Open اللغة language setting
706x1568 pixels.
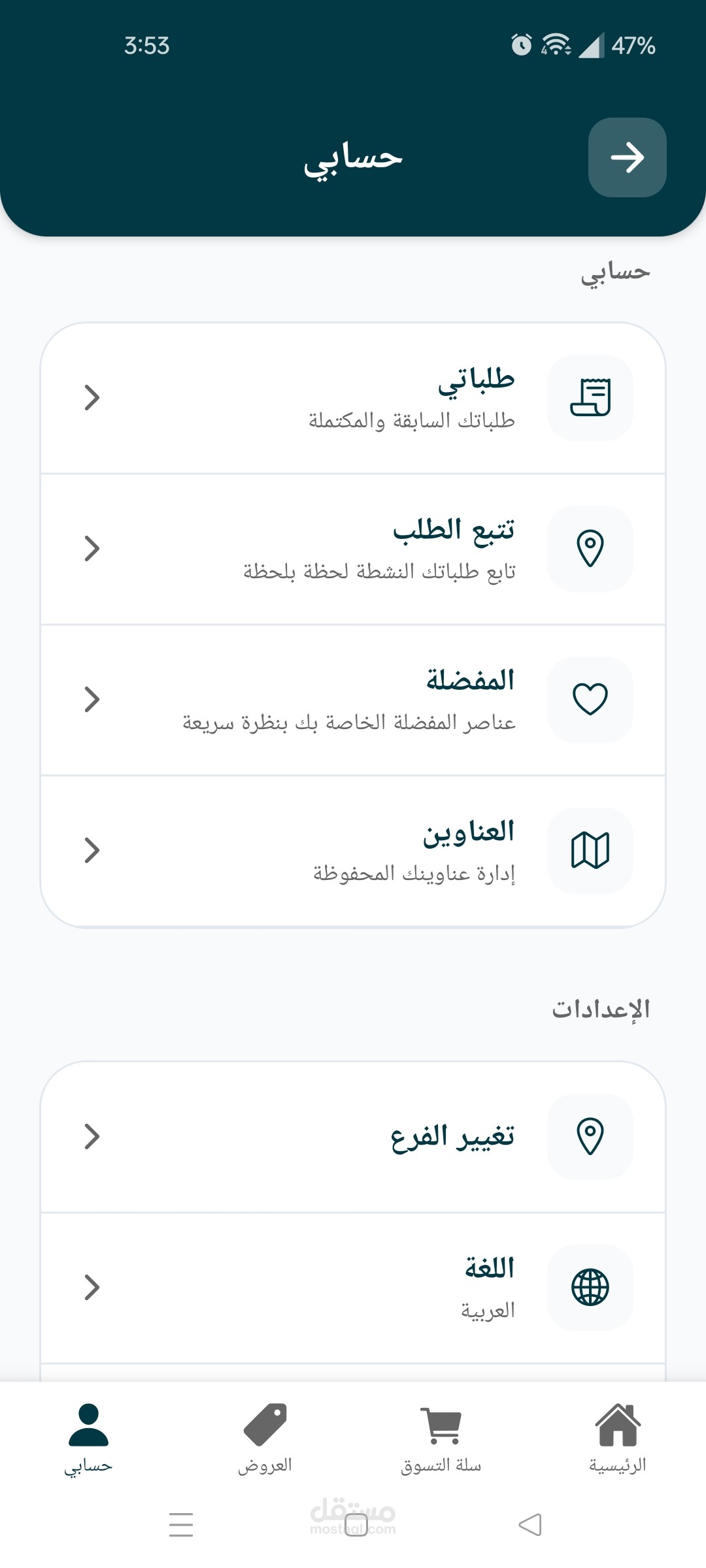coord(353,1288)
